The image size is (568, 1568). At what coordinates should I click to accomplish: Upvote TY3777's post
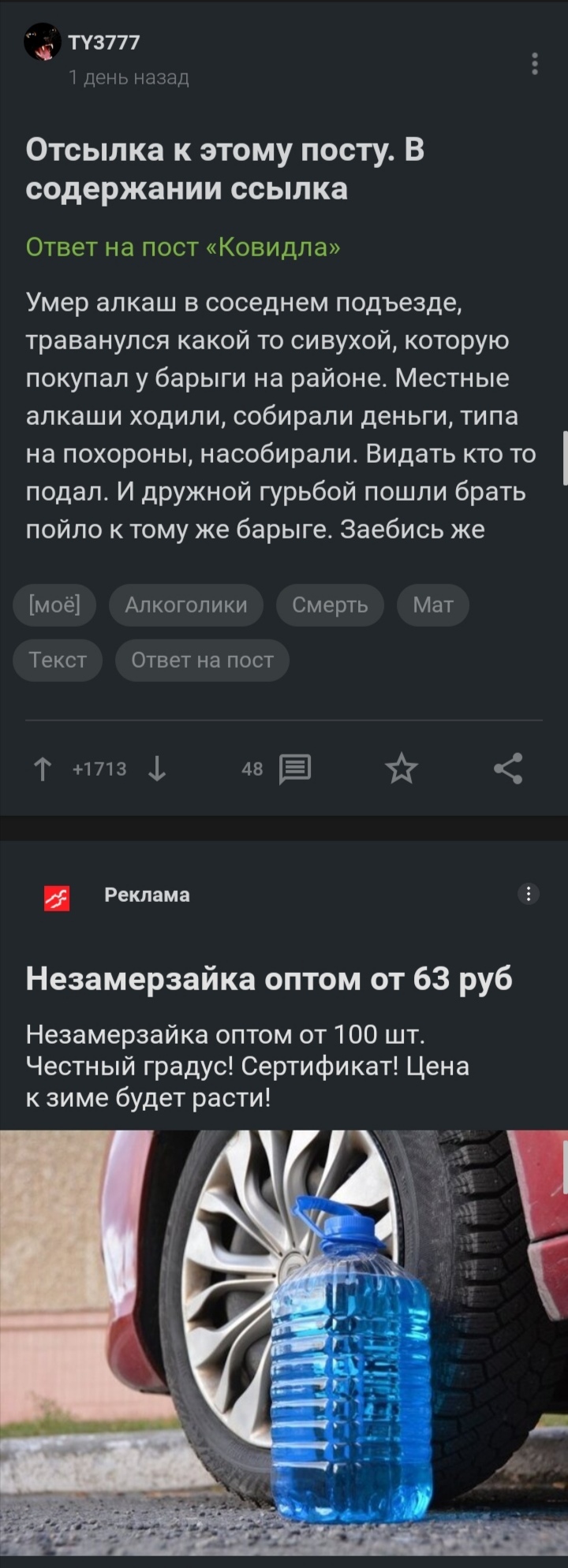(43, 769)
